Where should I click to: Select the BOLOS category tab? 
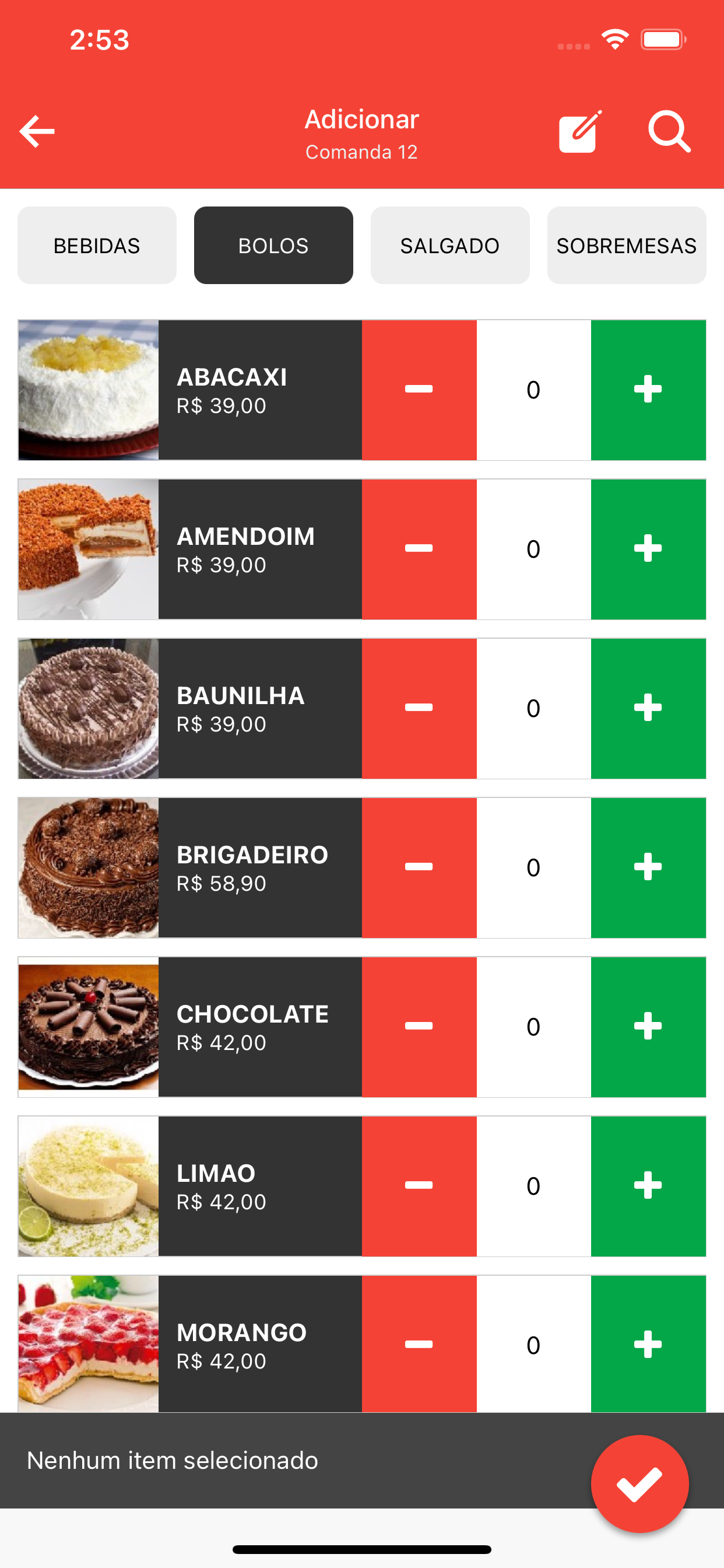click(x=273, y=244)
